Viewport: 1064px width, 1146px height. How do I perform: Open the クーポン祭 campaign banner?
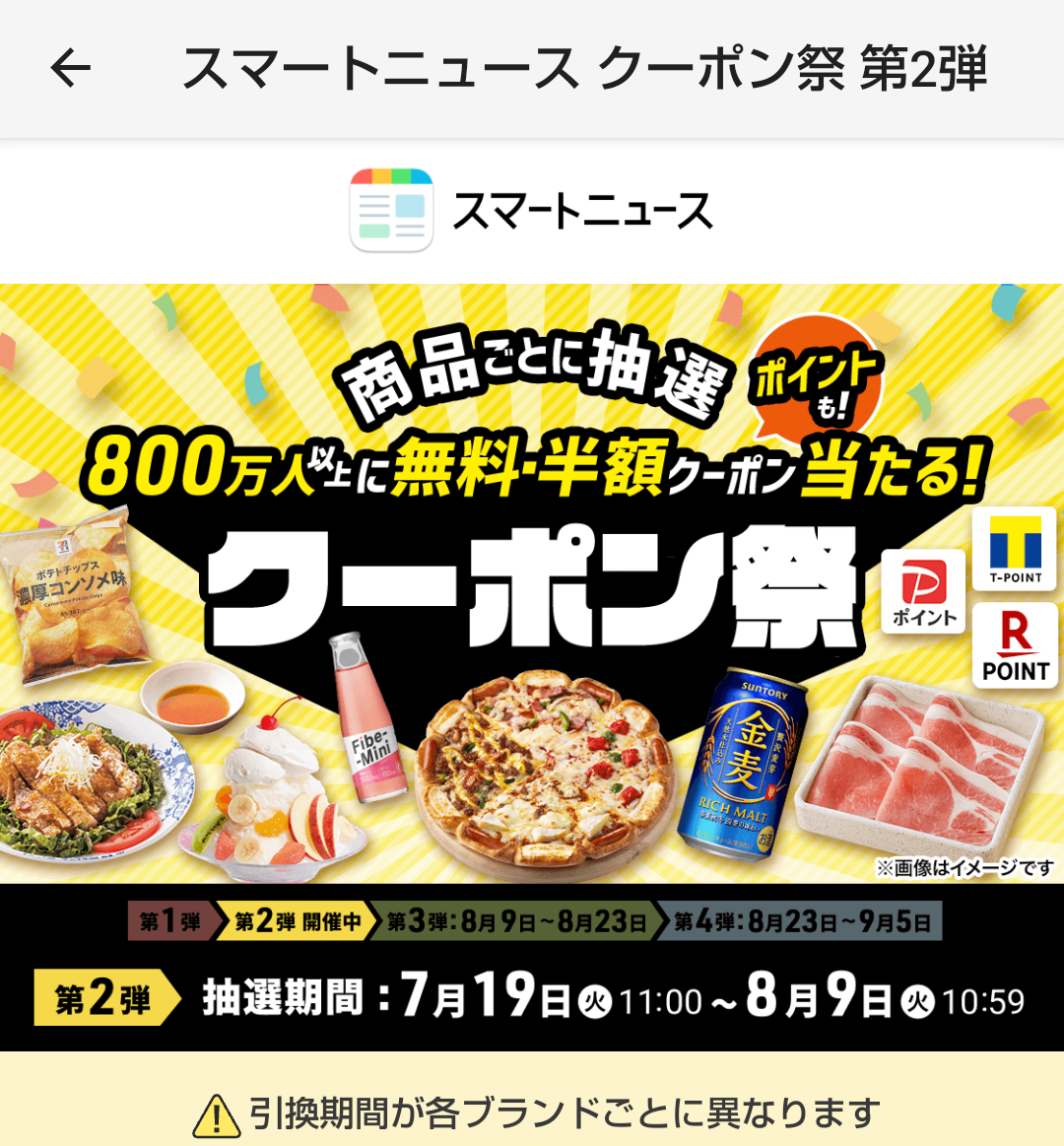[532, 591]
